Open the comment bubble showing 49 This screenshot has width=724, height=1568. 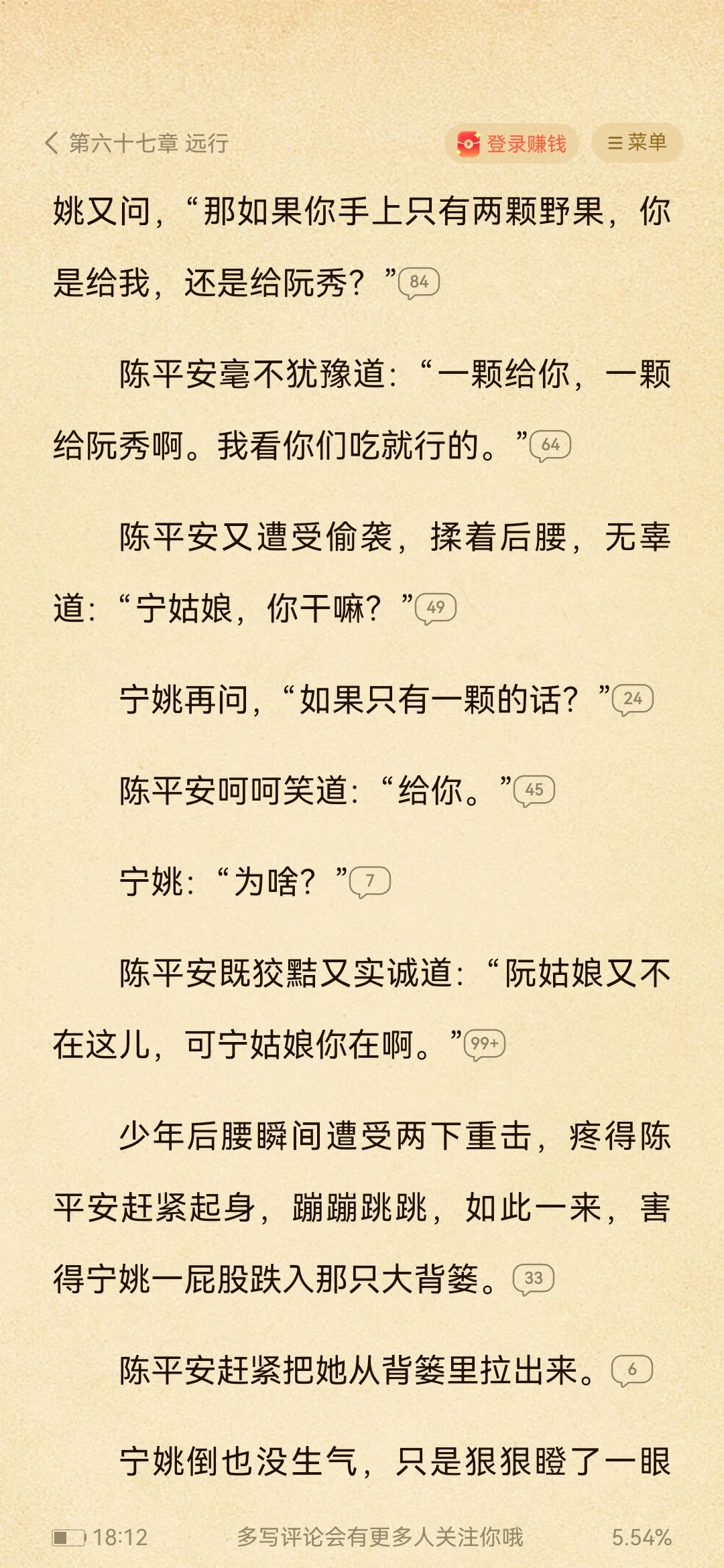(436, 609)
